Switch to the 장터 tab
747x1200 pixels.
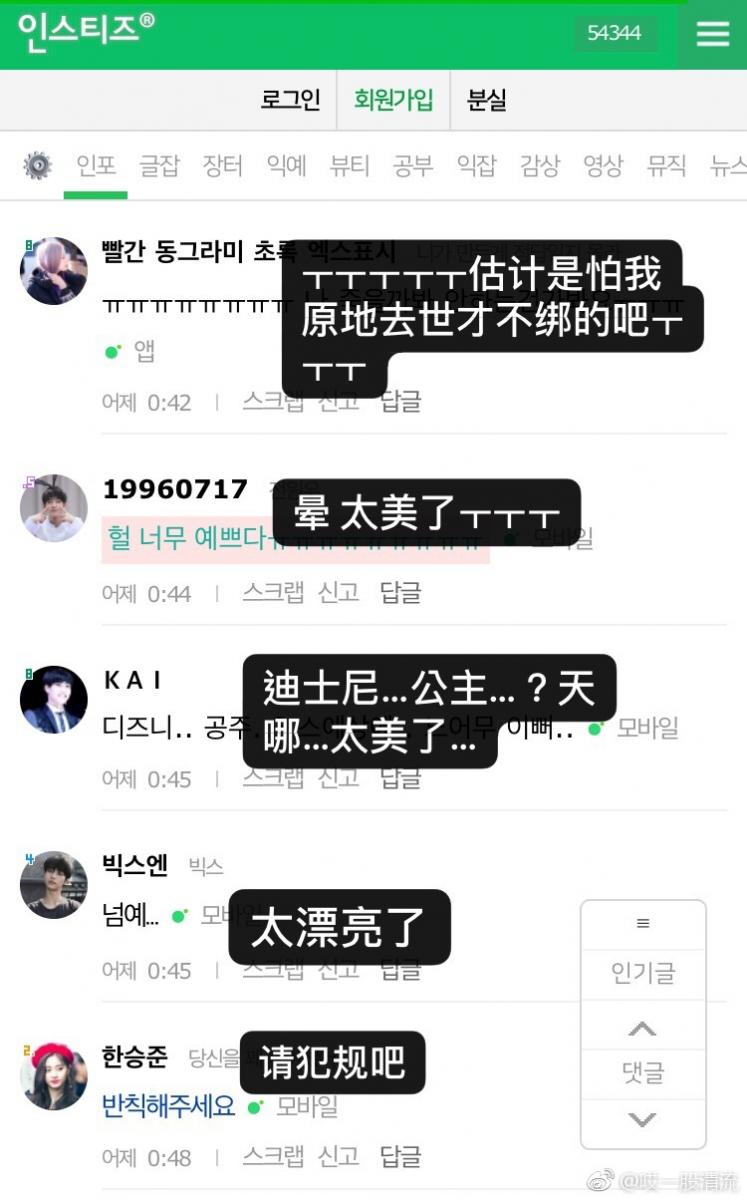point(222,165)
